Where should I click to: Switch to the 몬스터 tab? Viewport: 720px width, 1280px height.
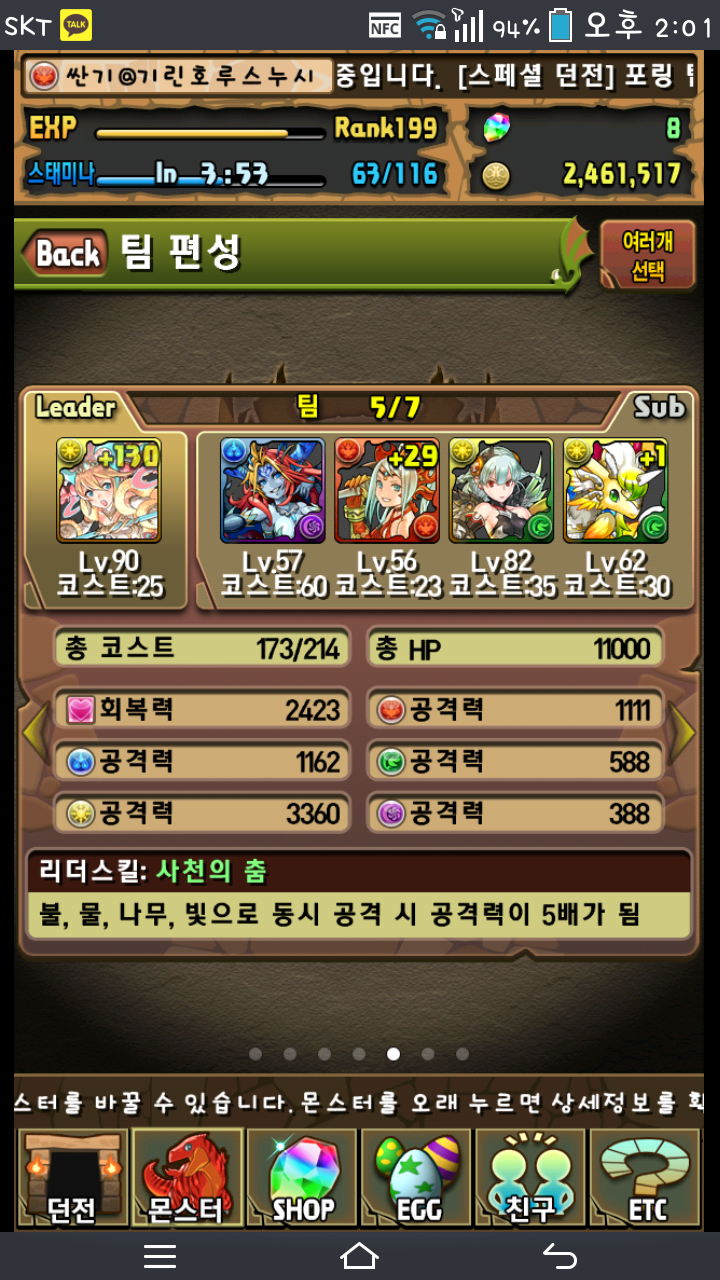[x=187, y=1180]
